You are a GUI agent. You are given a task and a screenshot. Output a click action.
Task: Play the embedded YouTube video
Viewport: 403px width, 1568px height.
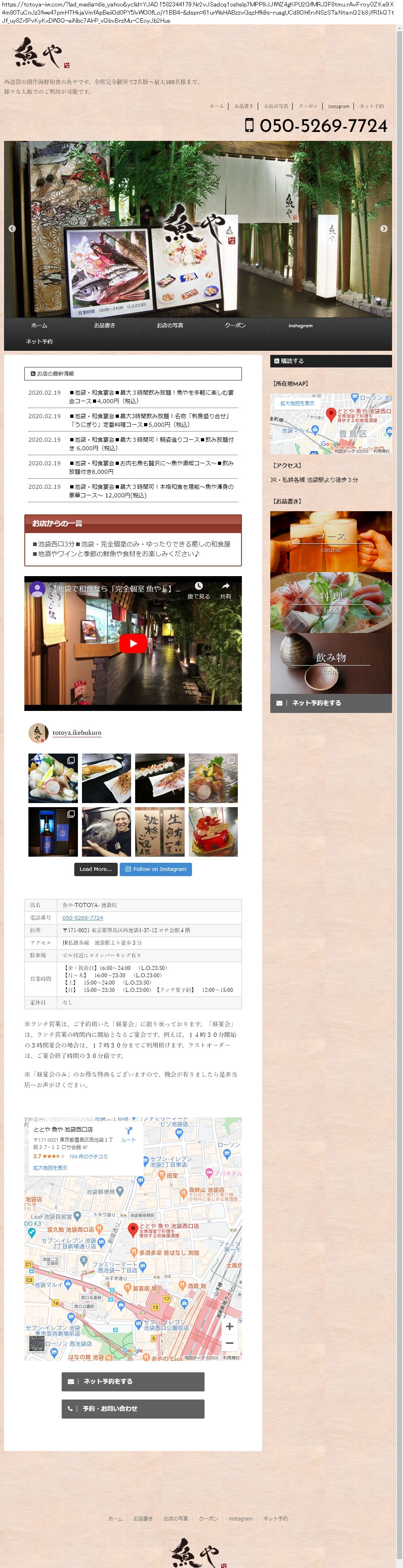tap(133, 644)
